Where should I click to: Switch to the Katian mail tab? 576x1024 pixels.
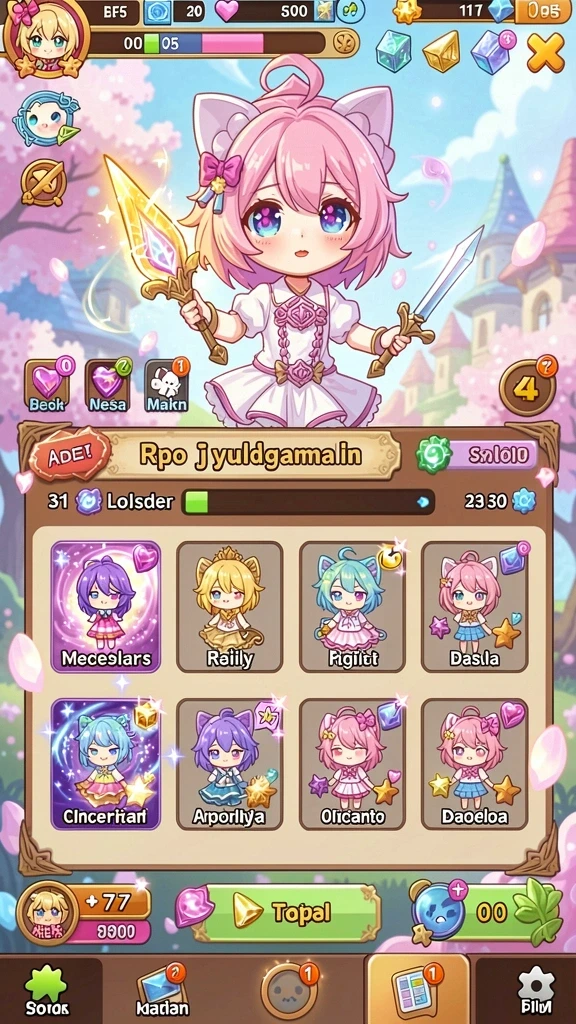162,990
